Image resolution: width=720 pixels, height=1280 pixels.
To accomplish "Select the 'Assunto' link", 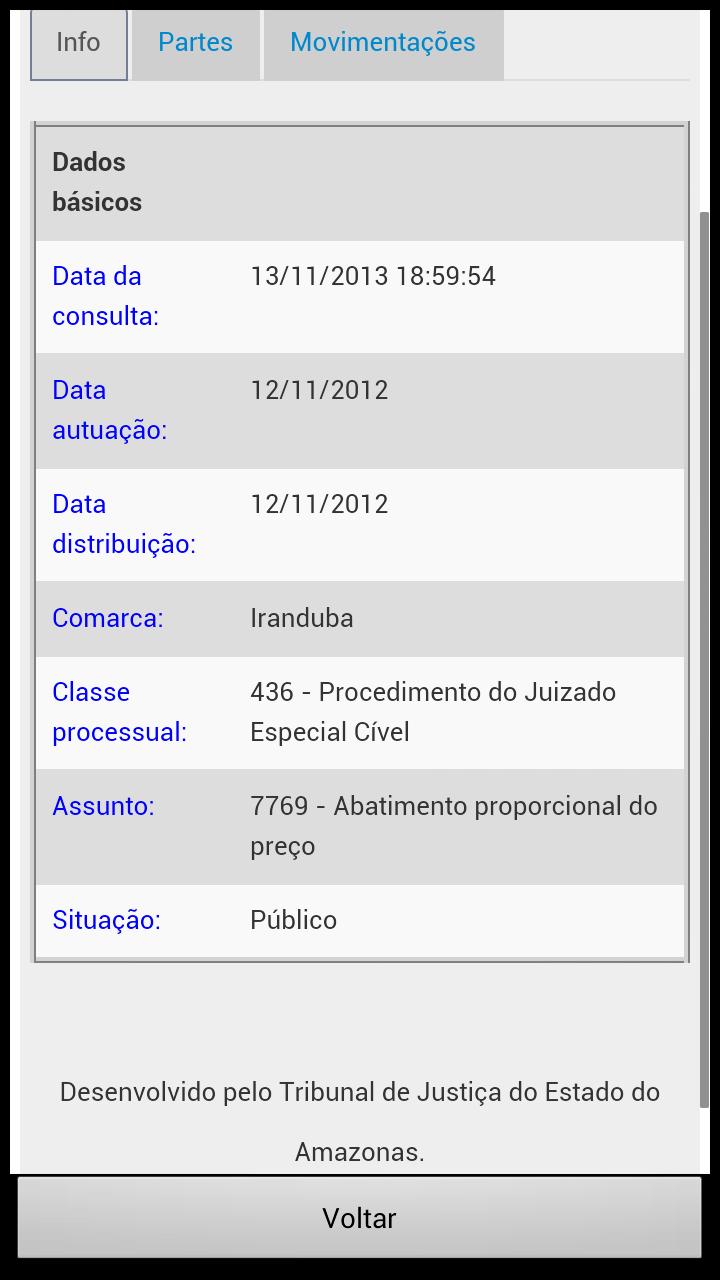I will pyautogui.click(x=103, y=805).
